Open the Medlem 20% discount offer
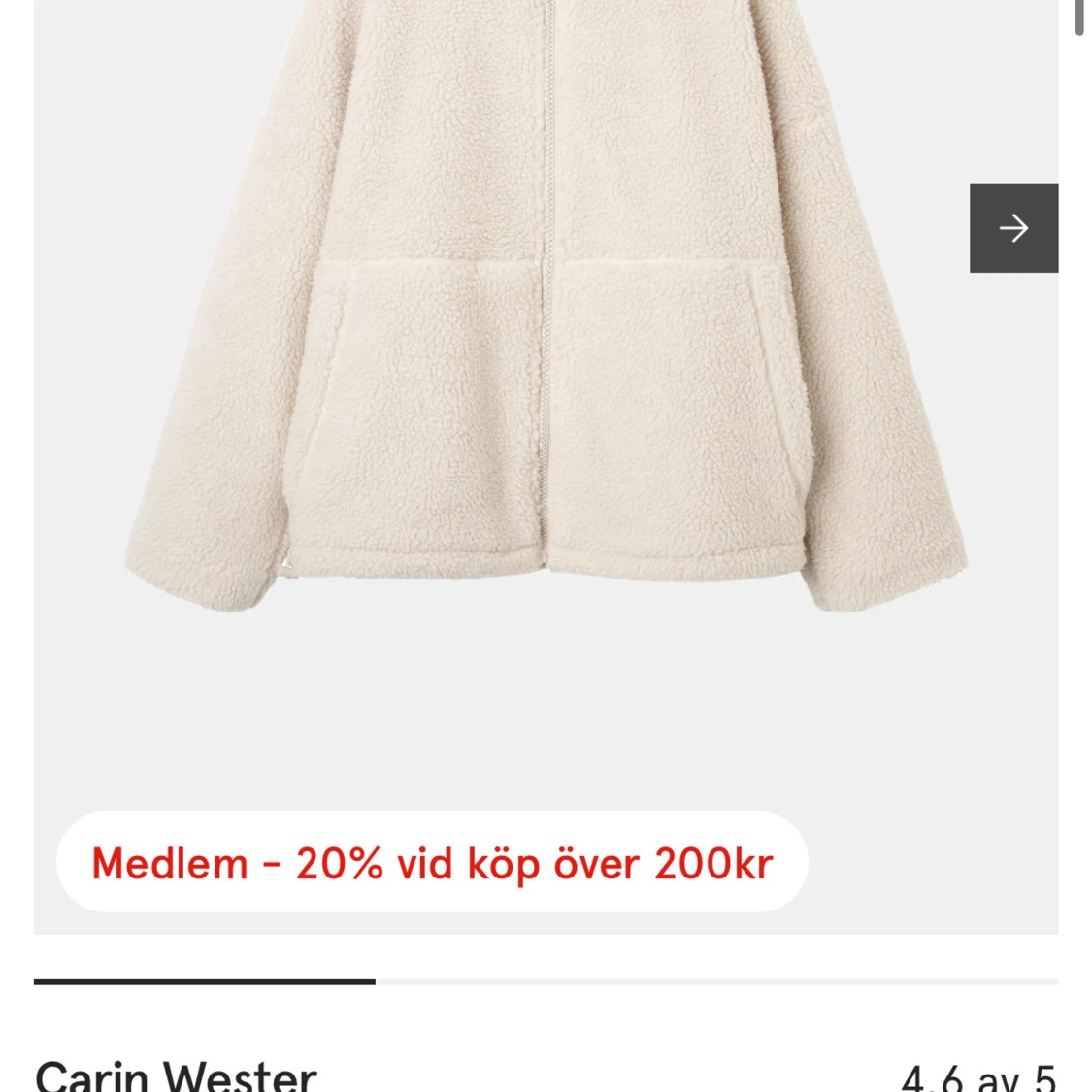The height and width of the screenshot is (1092, 1092). pos(432,863)
